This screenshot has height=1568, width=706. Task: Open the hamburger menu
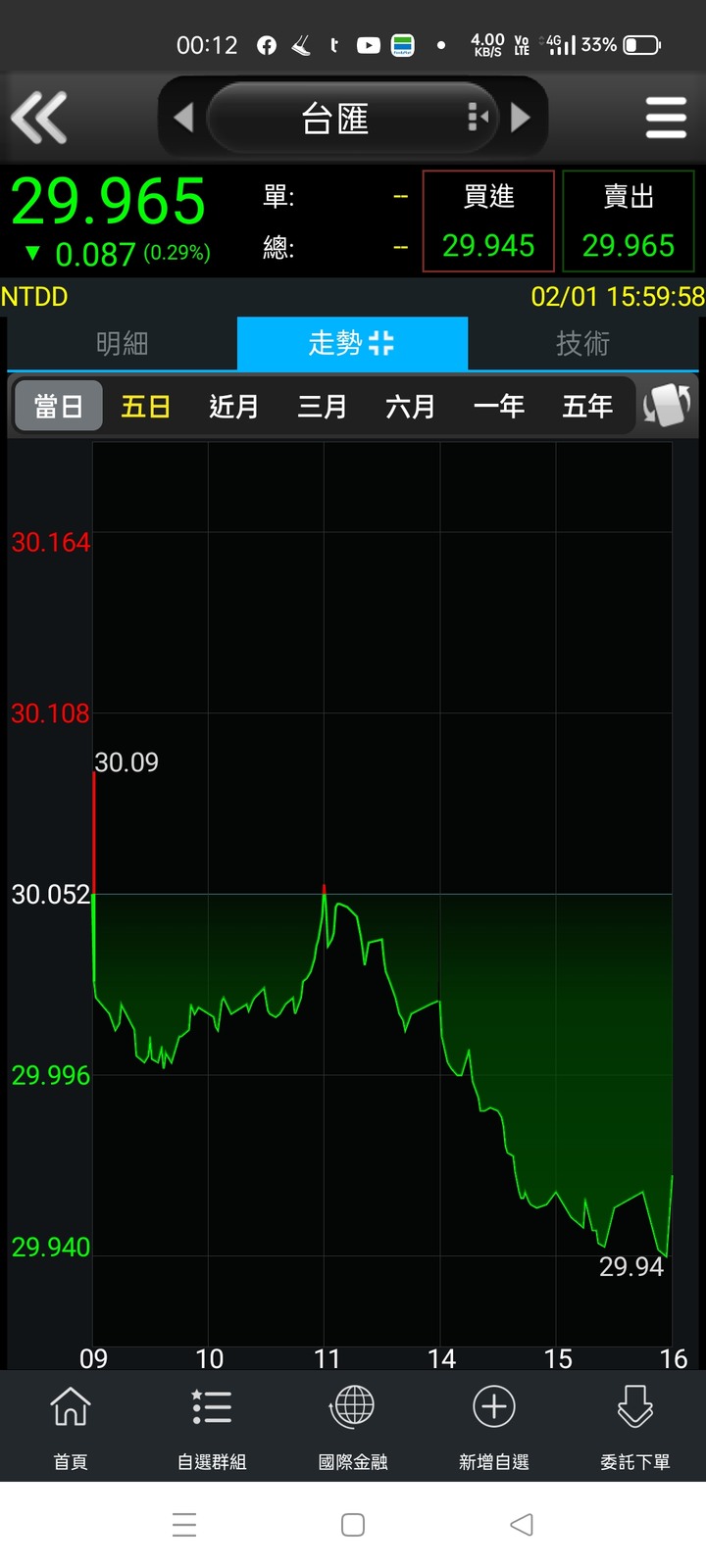coord(666,118)
